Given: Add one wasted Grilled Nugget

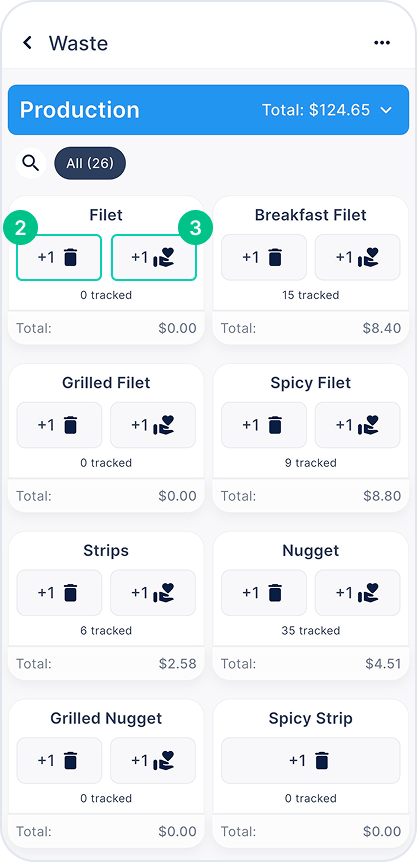Looking at the screenshot, I should coord(59,760).
